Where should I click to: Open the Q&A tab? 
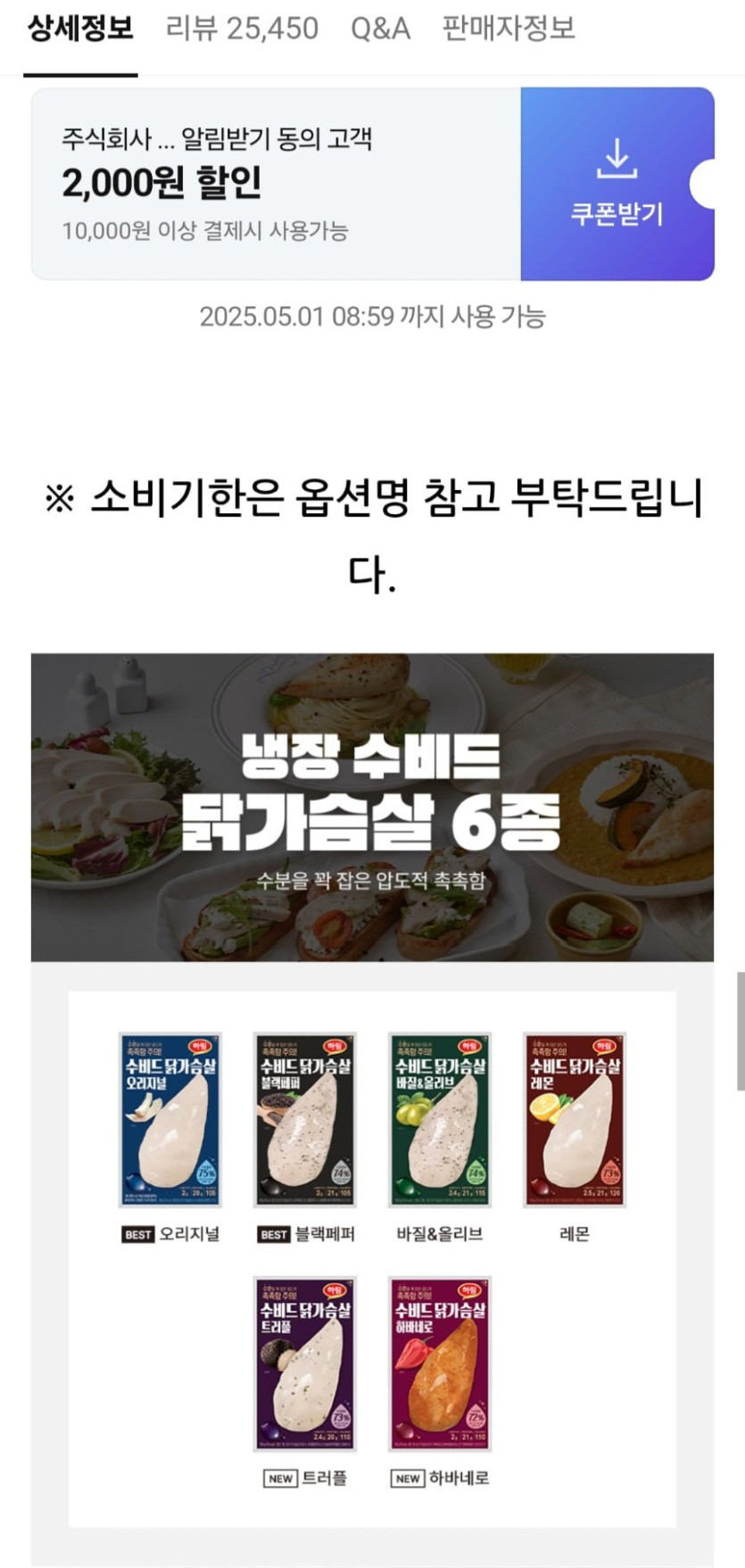pos(380,29)
